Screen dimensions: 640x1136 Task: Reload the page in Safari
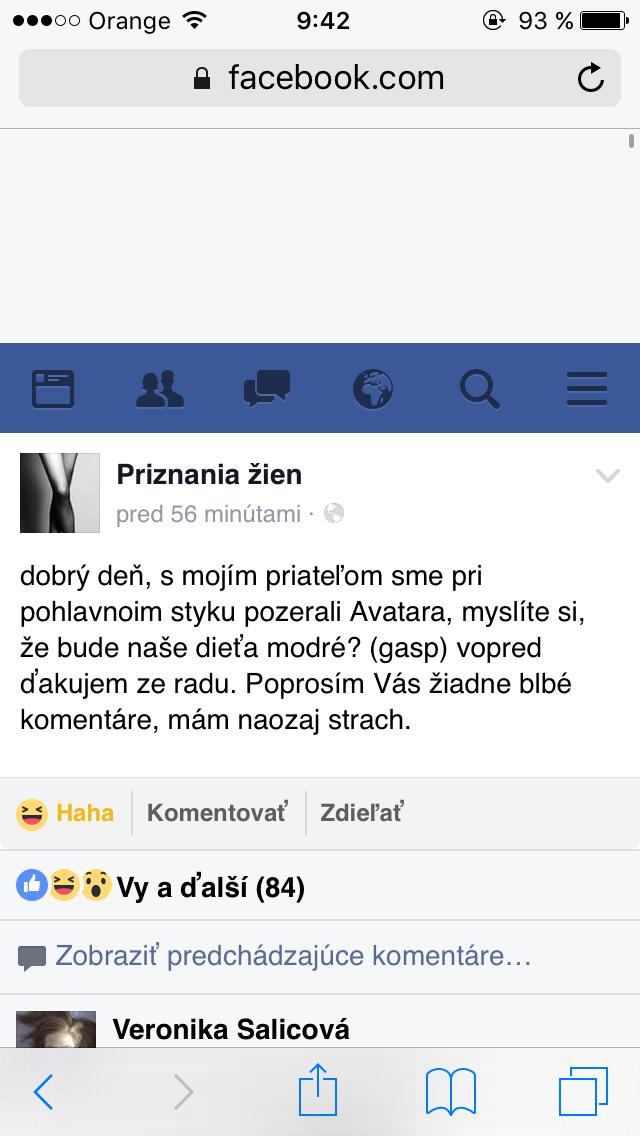pyautogui.click(x=591, y=78)
